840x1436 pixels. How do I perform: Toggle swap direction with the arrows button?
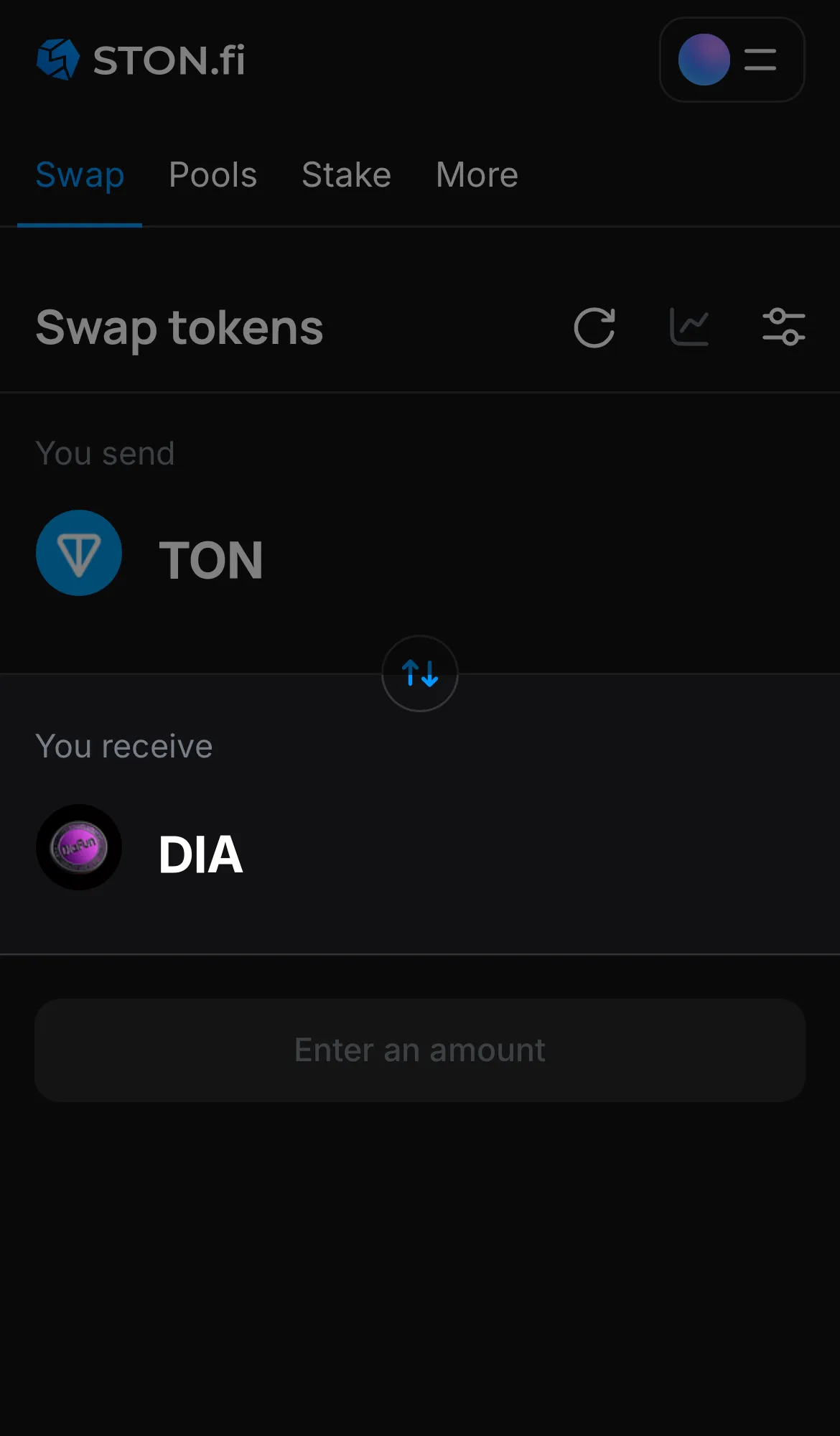pyautogui.click(x=419, y=673)
